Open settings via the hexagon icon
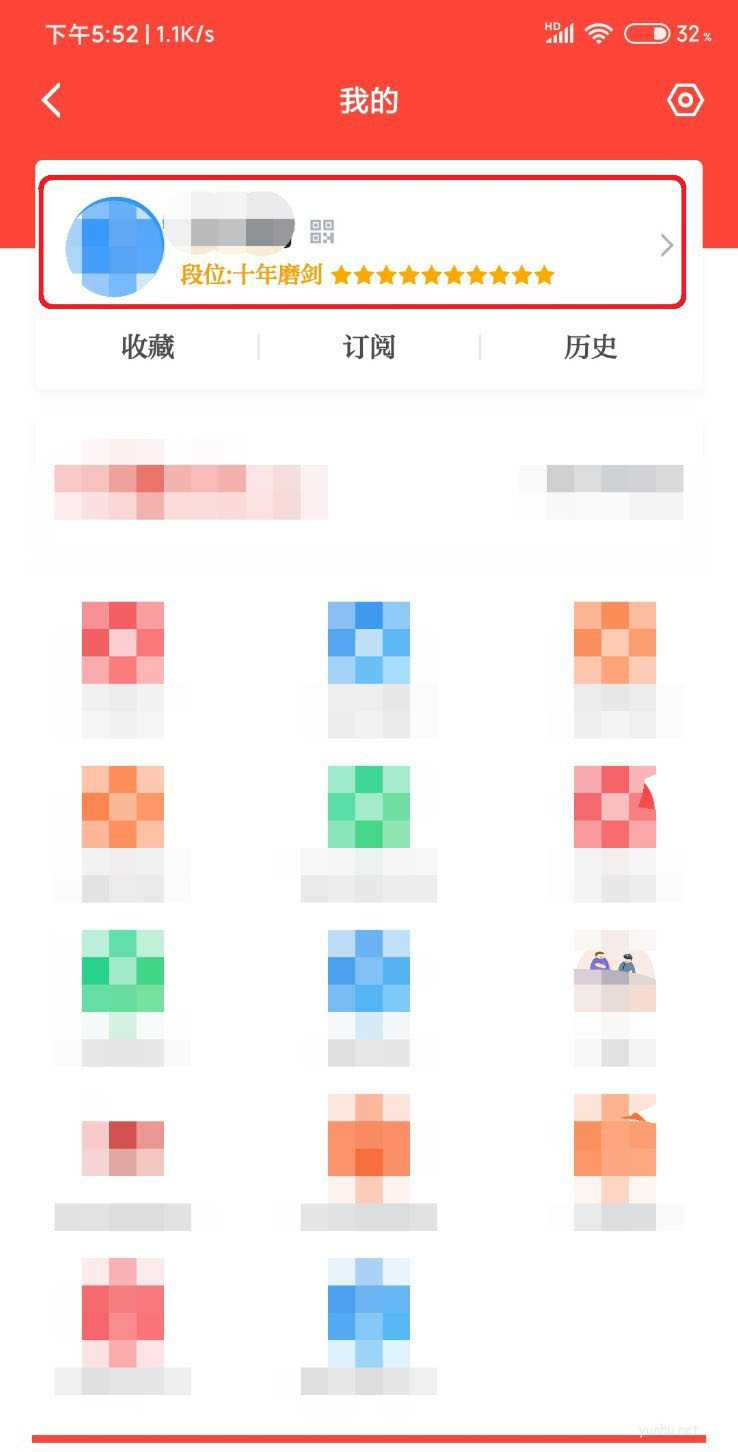The width and height of the screenshot is (738, 1452). [x=685, y=101]
